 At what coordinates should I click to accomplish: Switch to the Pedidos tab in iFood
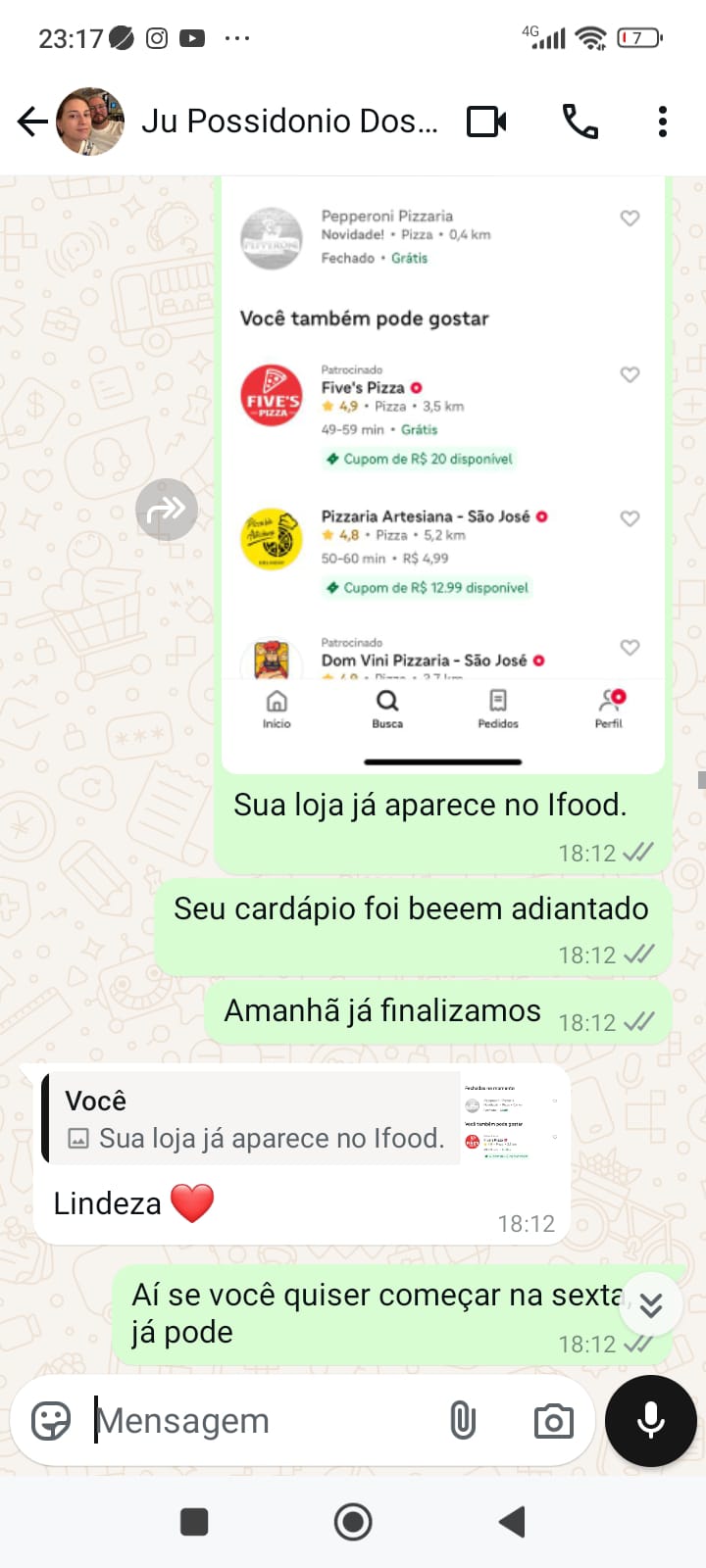click(x=497, y=708)
